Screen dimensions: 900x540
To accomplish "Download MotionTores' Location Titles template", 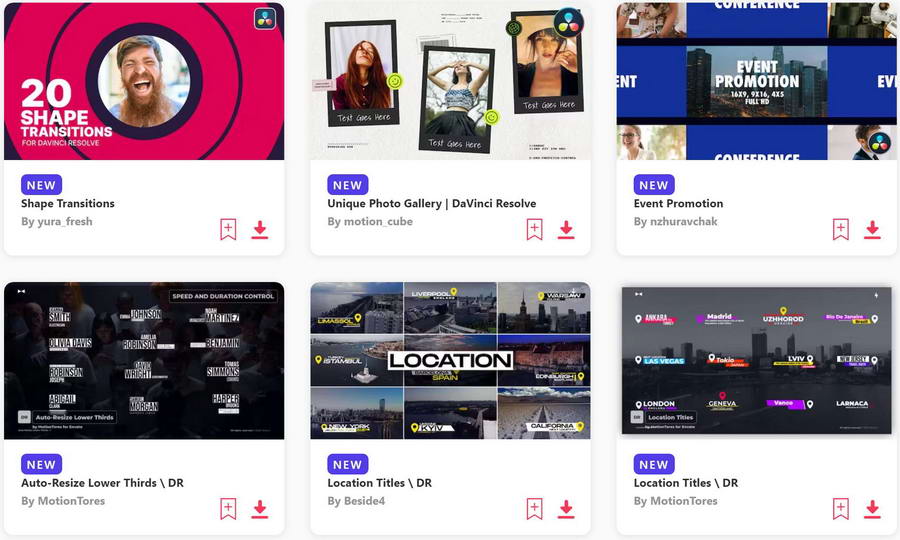I will (x=872, y=509).
